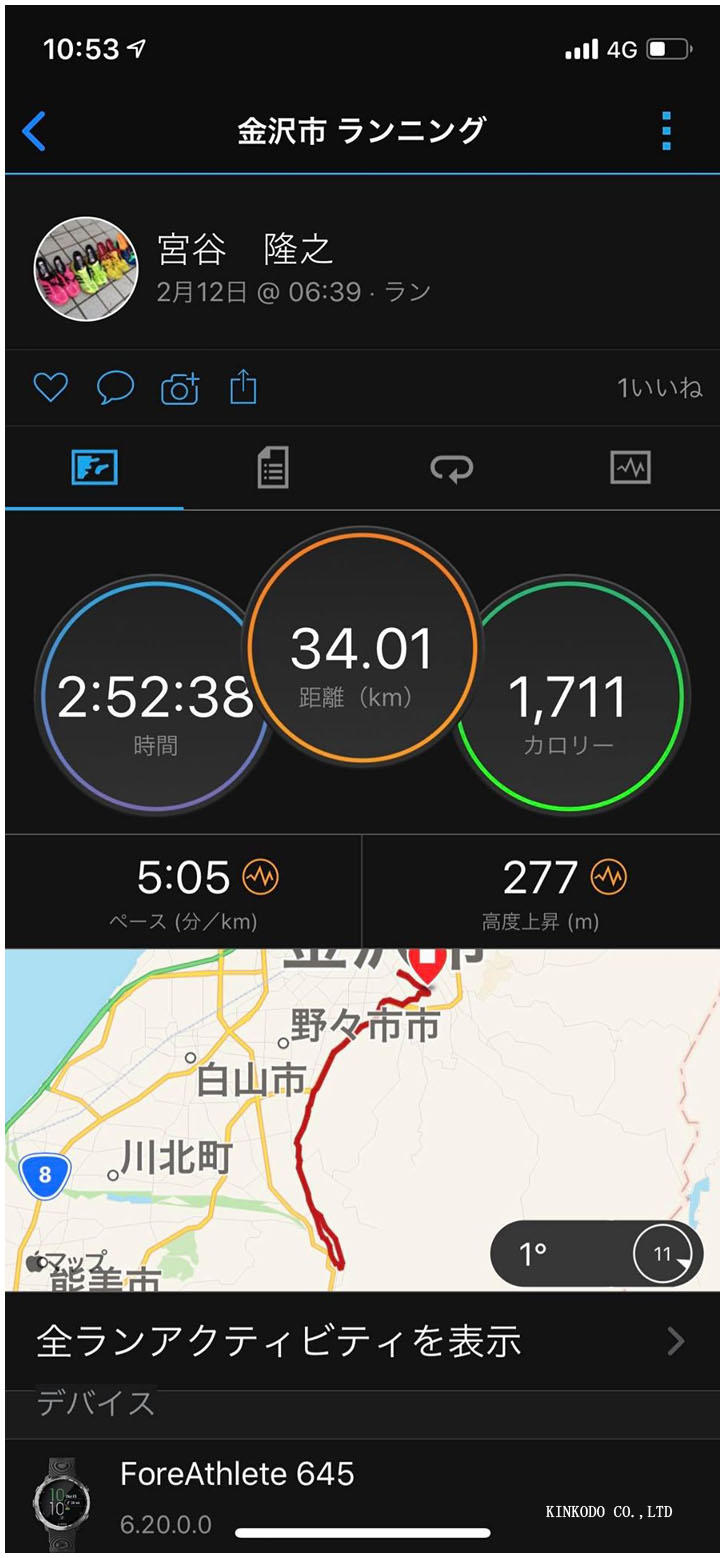Open 全ランアクティビティを表示
The image size is (725, 1558).
click(362, 1341)
